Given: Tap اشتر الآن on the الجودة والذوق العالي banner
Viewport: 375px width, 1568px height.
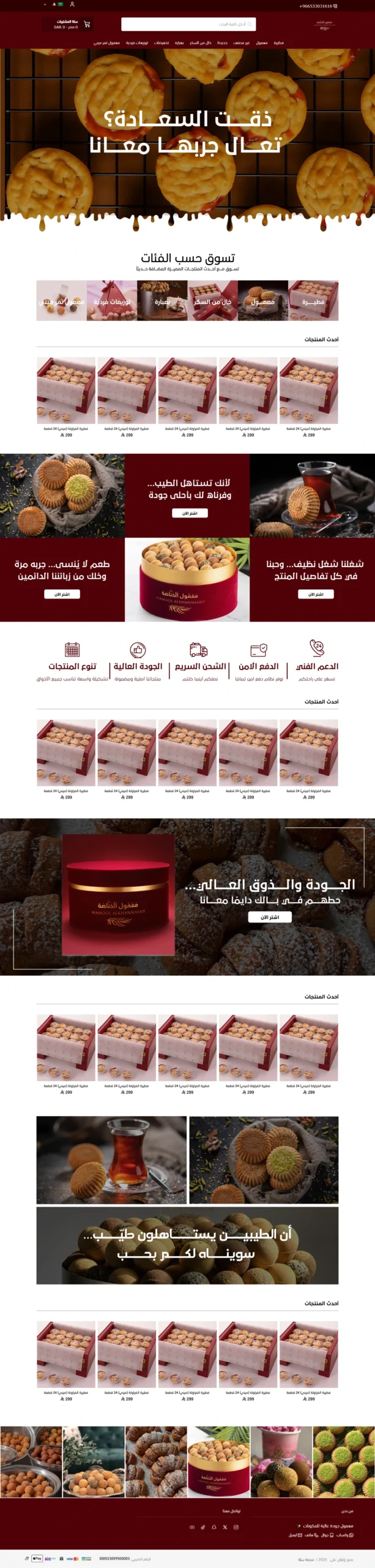Looking at the screenshot, I should pyautogui.click(x=270, y=917).
